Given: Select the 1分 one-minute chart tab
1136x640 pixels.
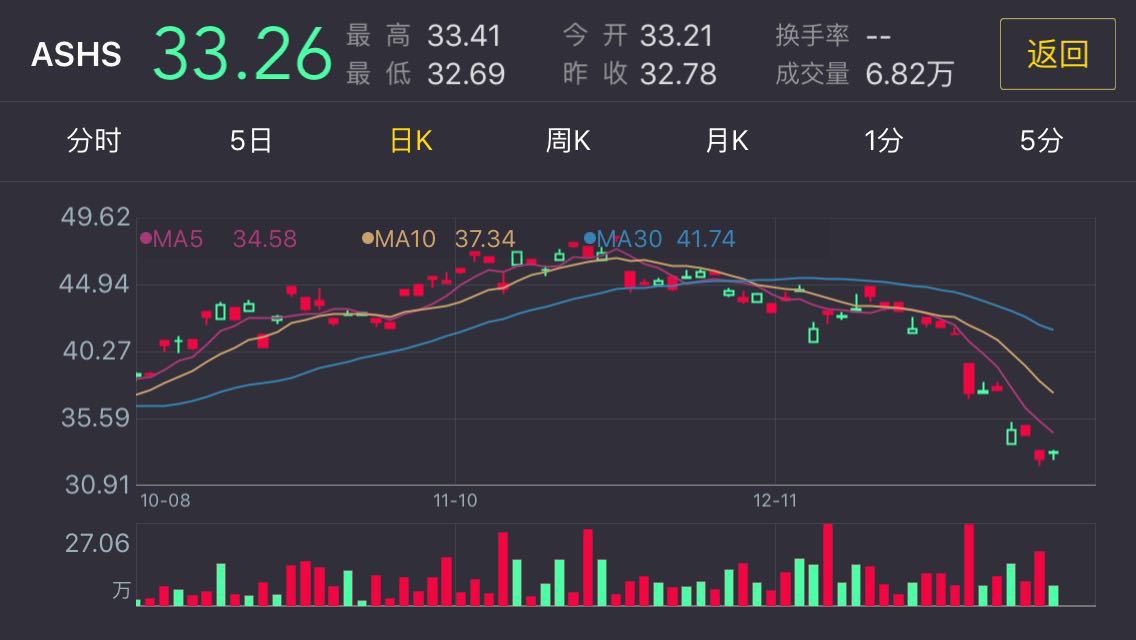Looking at the screenshot, I should pyautogui.click(x=884, y=141).
